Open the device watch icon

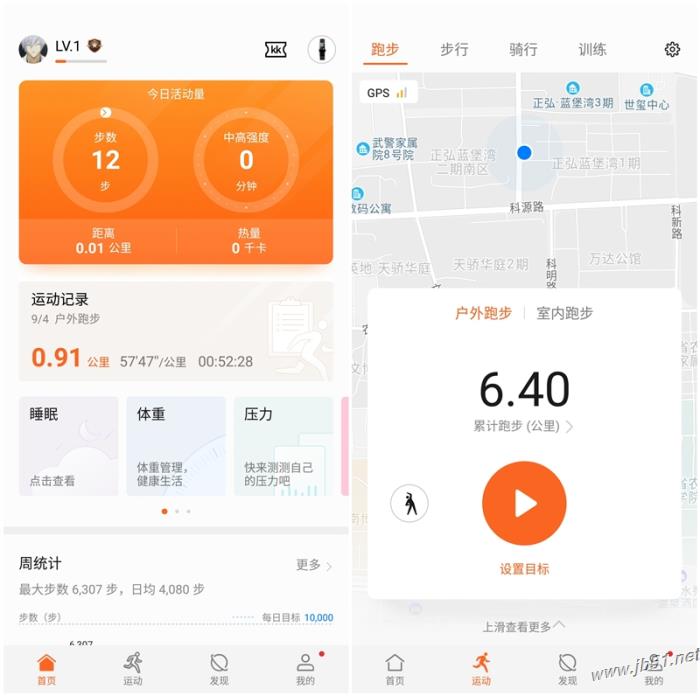click(x=322, y=49)
